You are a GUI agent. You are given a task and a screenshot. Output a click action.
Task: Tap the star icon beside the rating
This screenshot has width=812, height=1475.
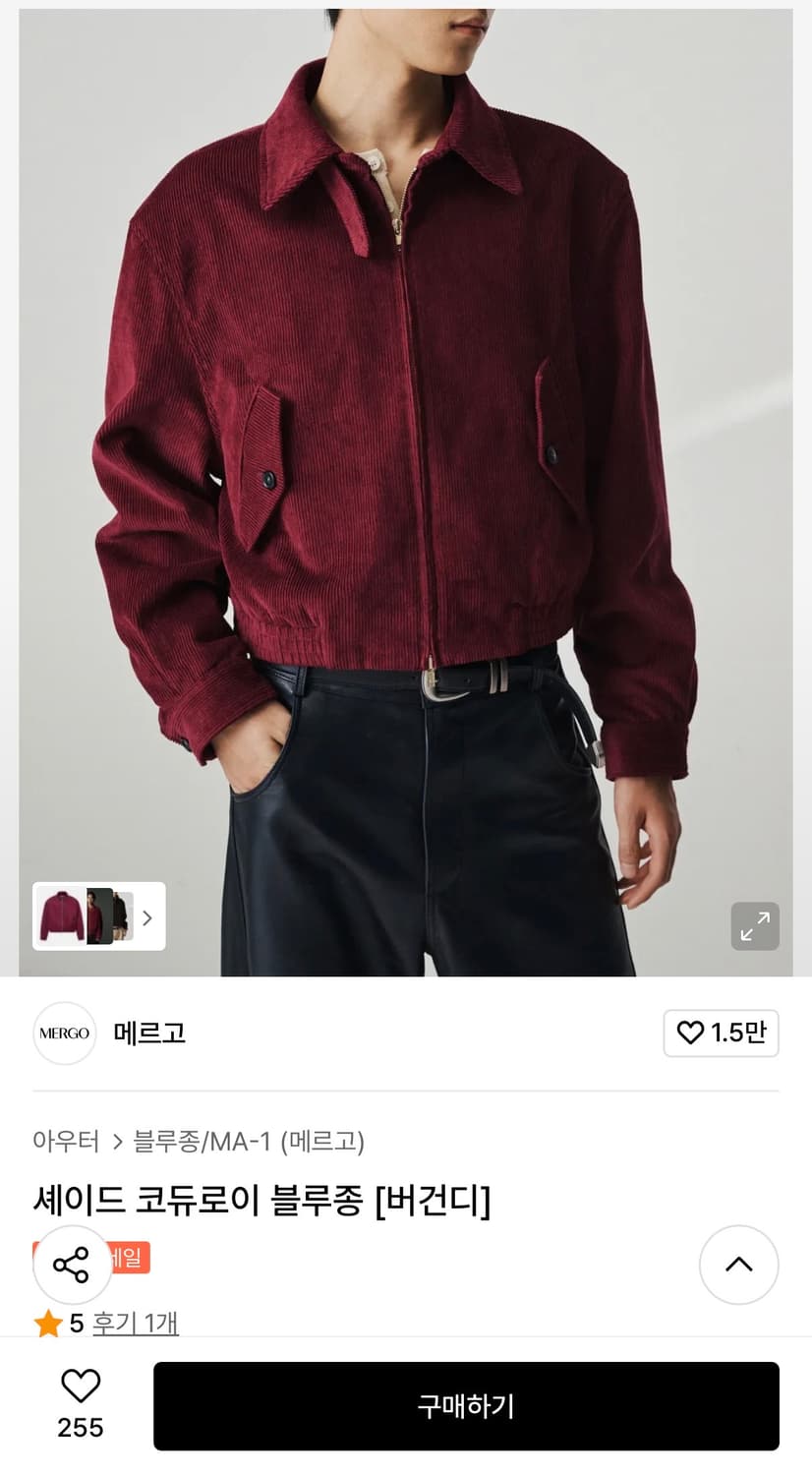48,1324
